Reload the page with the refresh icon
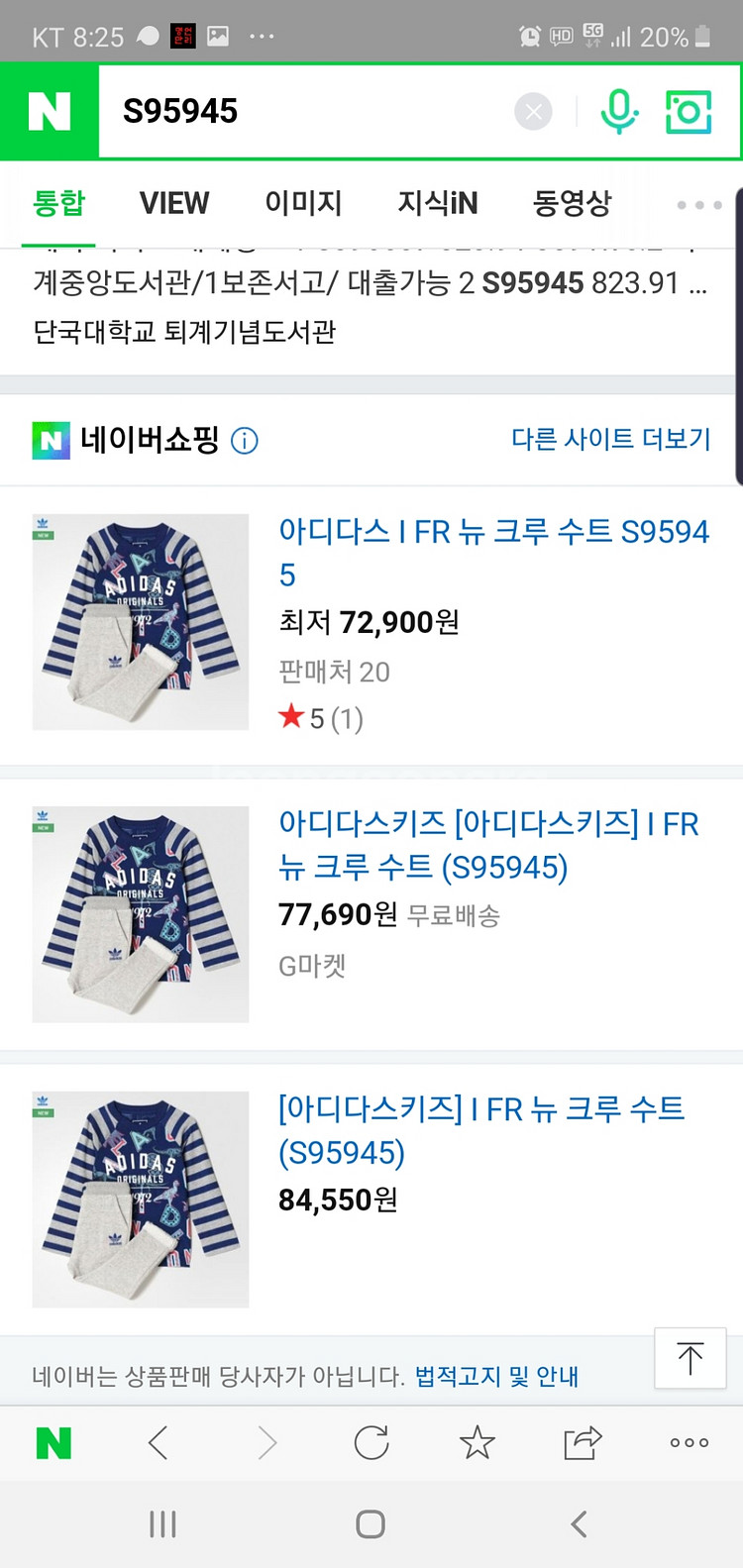This screenshot has width=743, height=1568. (x=371, y=1443)
